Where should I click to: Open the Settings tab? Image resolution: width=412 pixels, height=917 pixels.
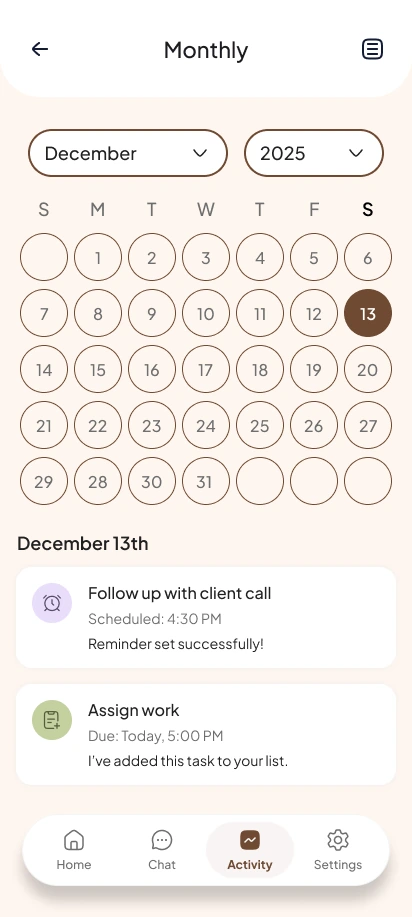point(338,850)
